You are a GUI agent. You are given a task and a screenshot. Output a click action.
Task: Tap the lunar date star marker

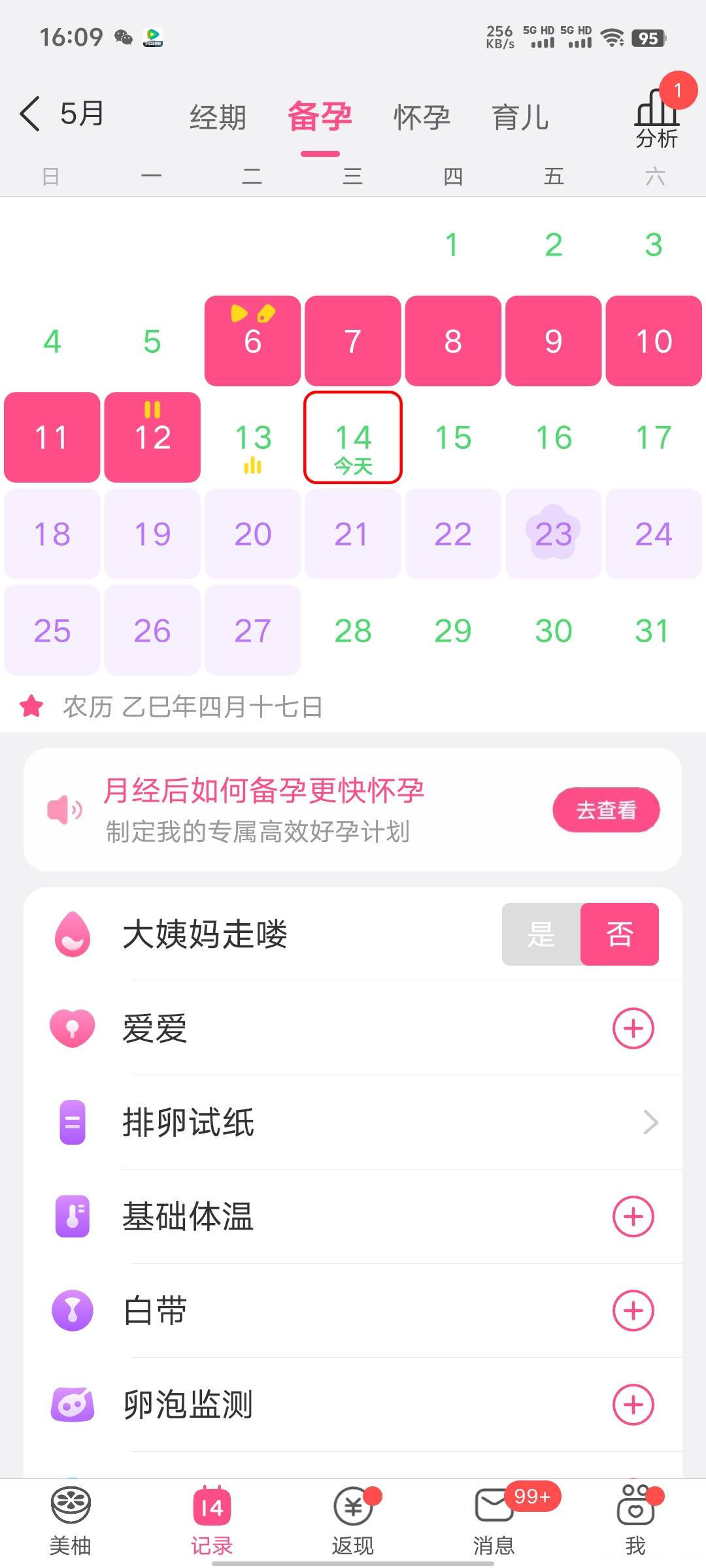[x=31, y=707]
